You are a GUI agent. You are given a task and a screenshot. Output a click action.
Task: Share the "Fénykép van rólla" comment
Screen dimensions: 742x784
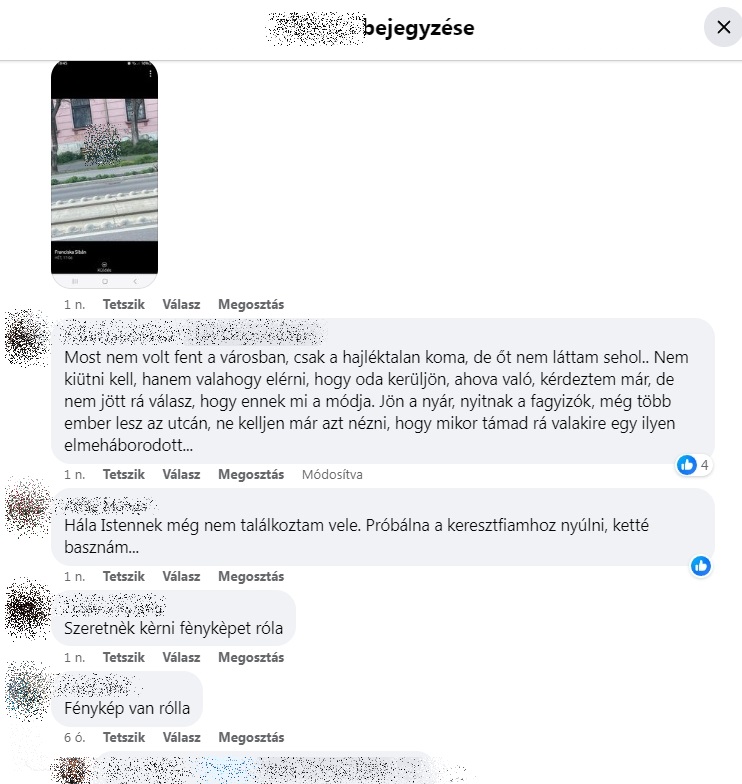(251, 739)
